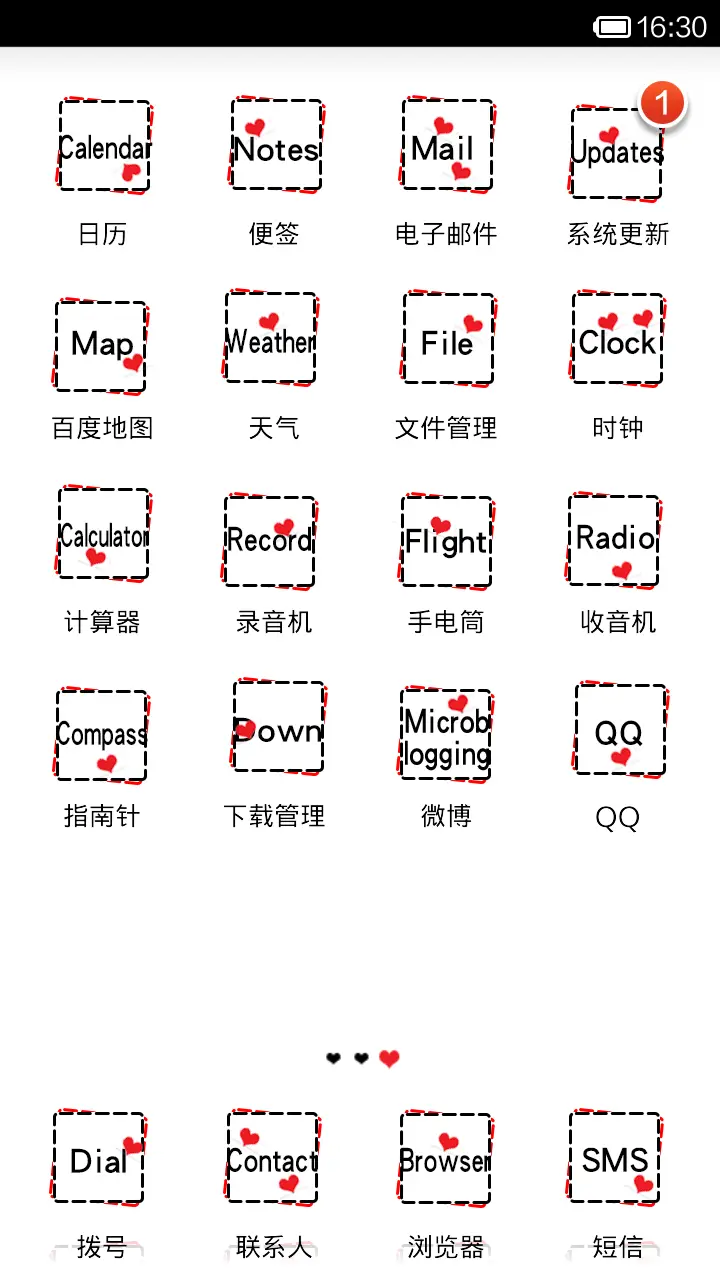Open SMS messages
Image resolution: width=720 pixels, height=1280 pixels.
coord(615,1157)
